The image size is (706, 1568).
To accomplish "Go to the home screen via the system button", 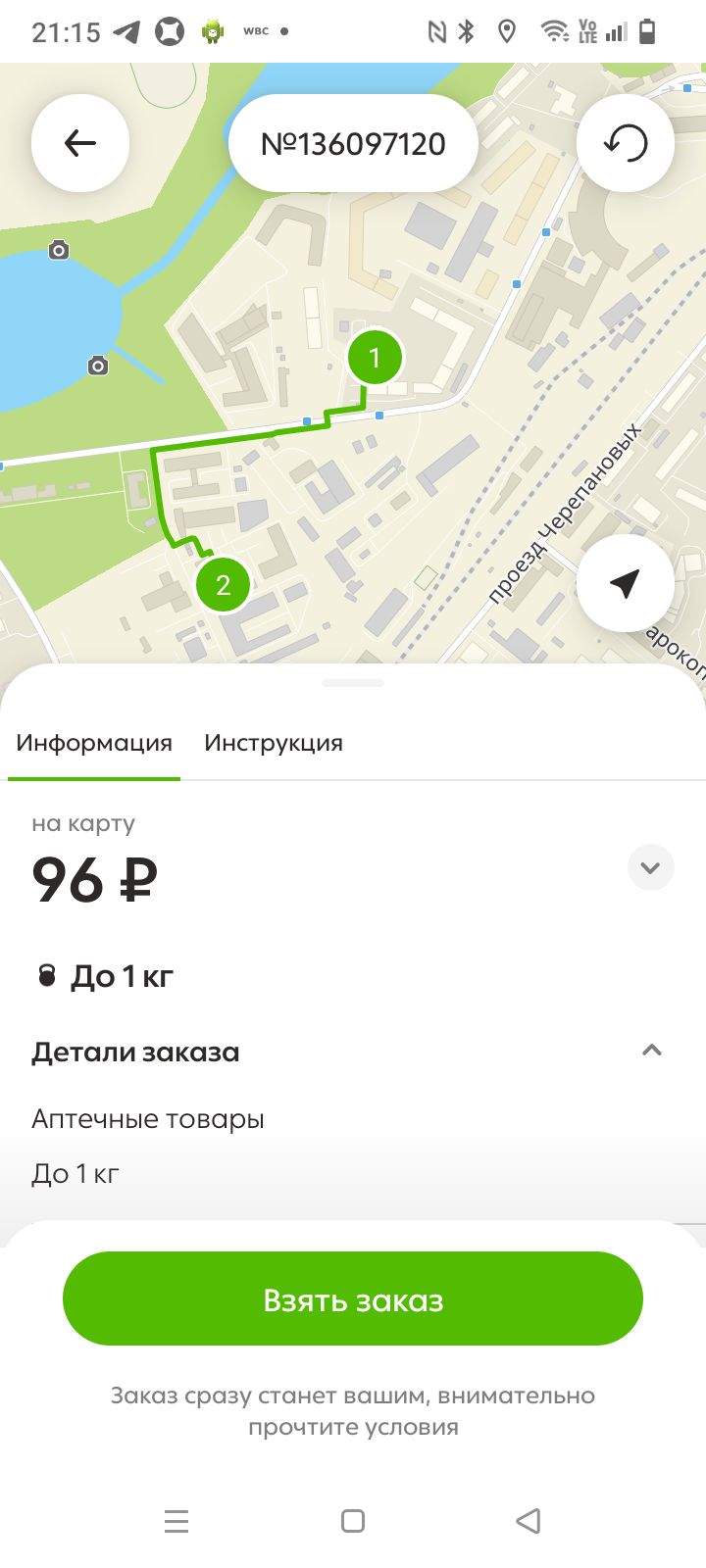I will [353, 1521].
